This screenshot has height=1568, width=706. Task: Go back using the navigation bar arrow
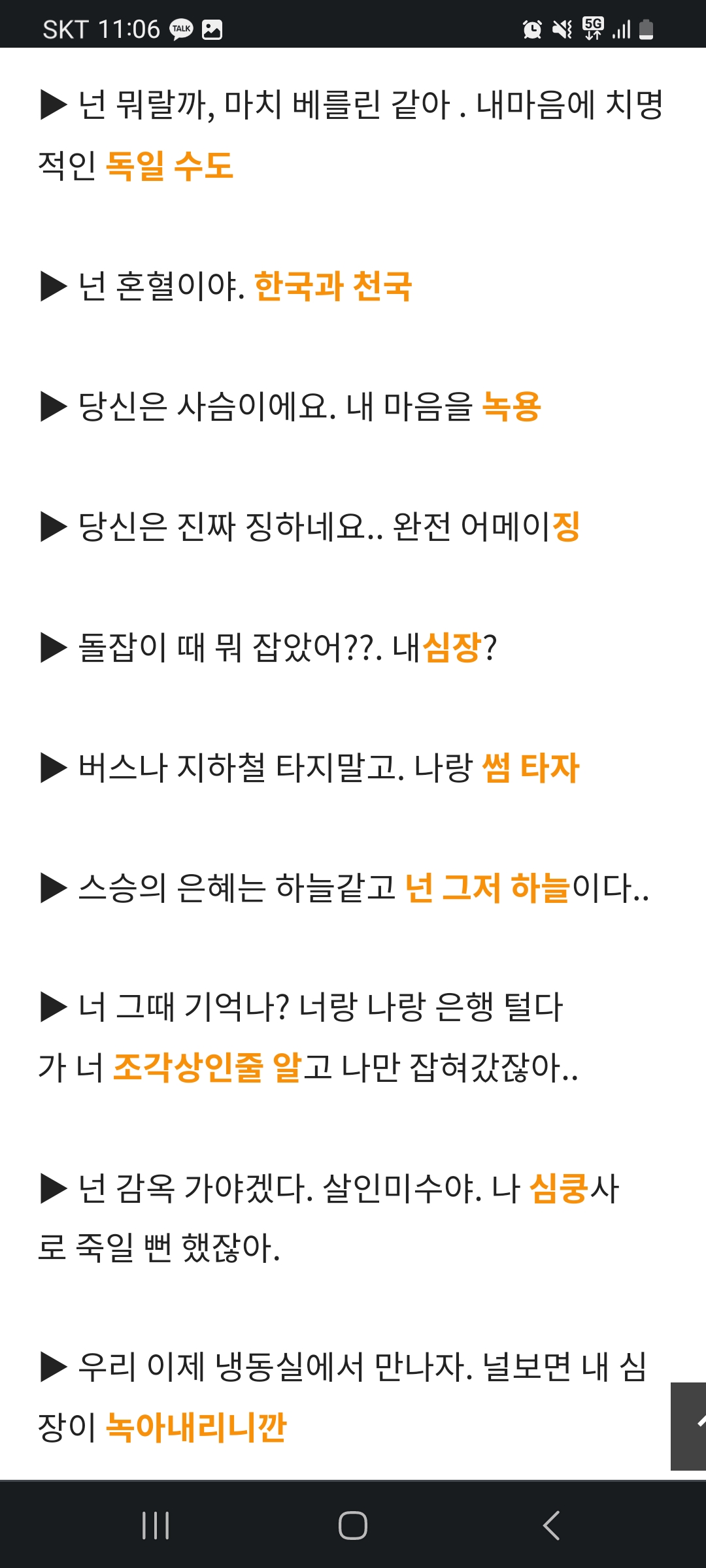(551, 1526)
